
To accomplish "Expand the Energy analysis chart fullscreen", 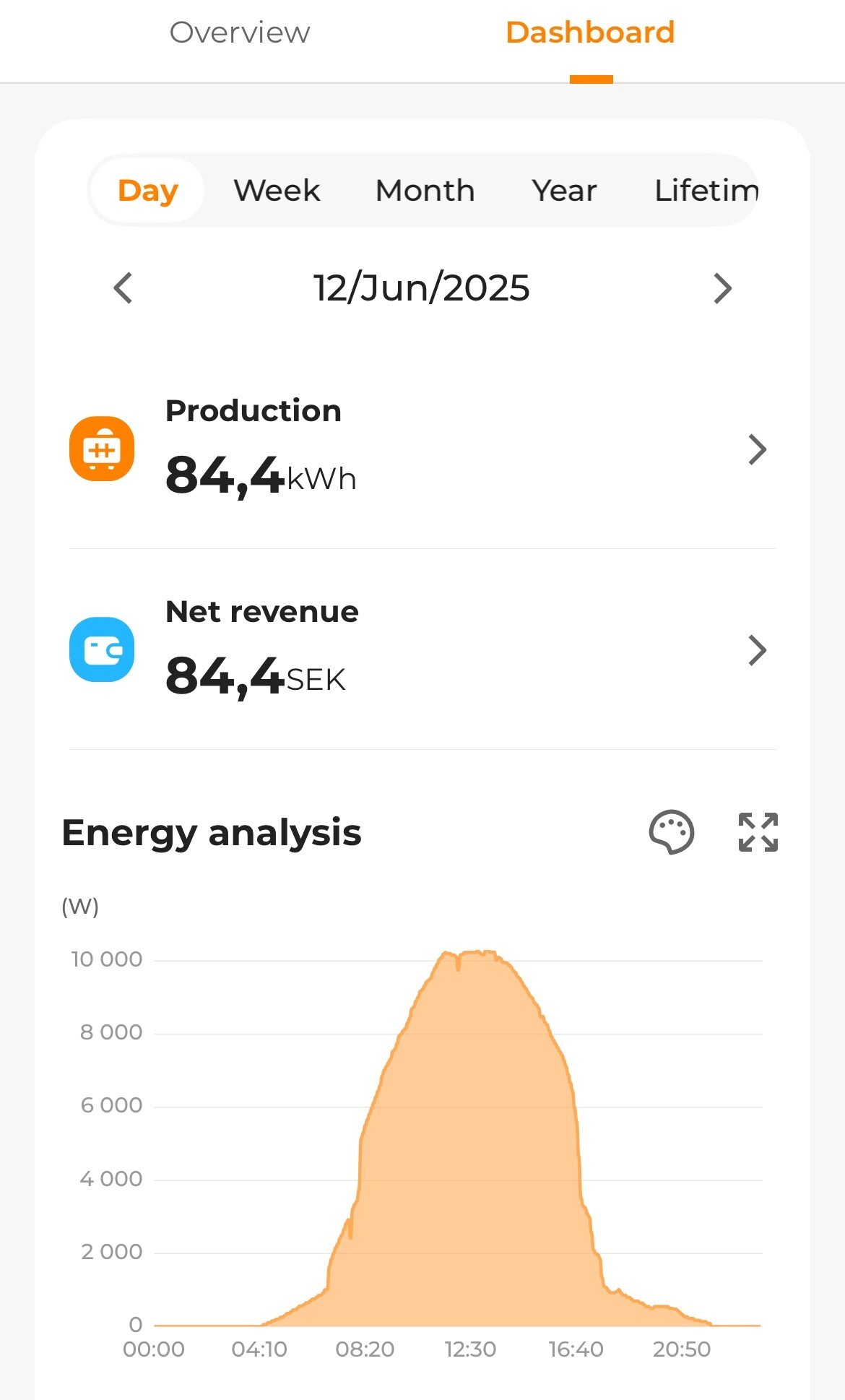I will coord(758,832).
